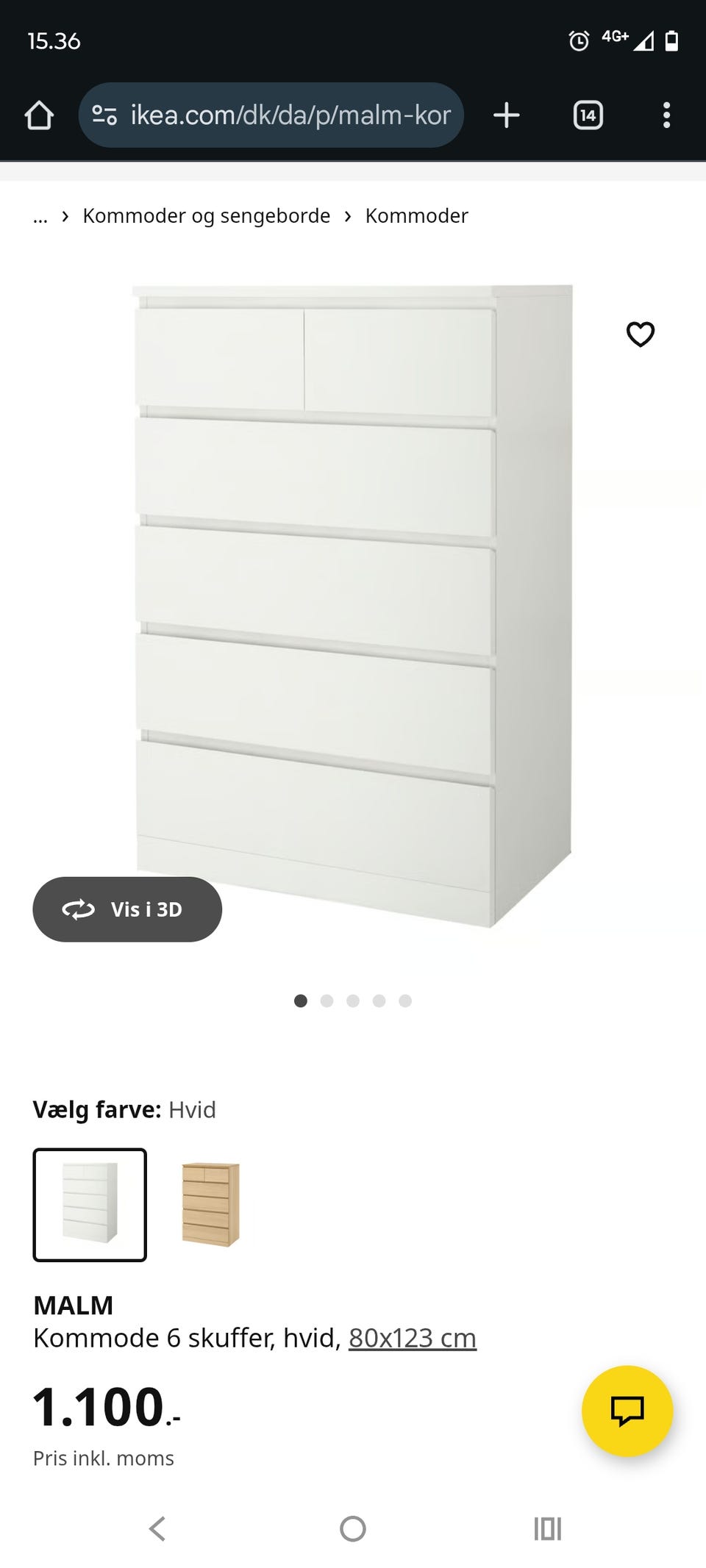Open the tab switcher showing 14 tabs
Image resolution: width=706 pixels, height=1568 pixels.
click(588, 115)
